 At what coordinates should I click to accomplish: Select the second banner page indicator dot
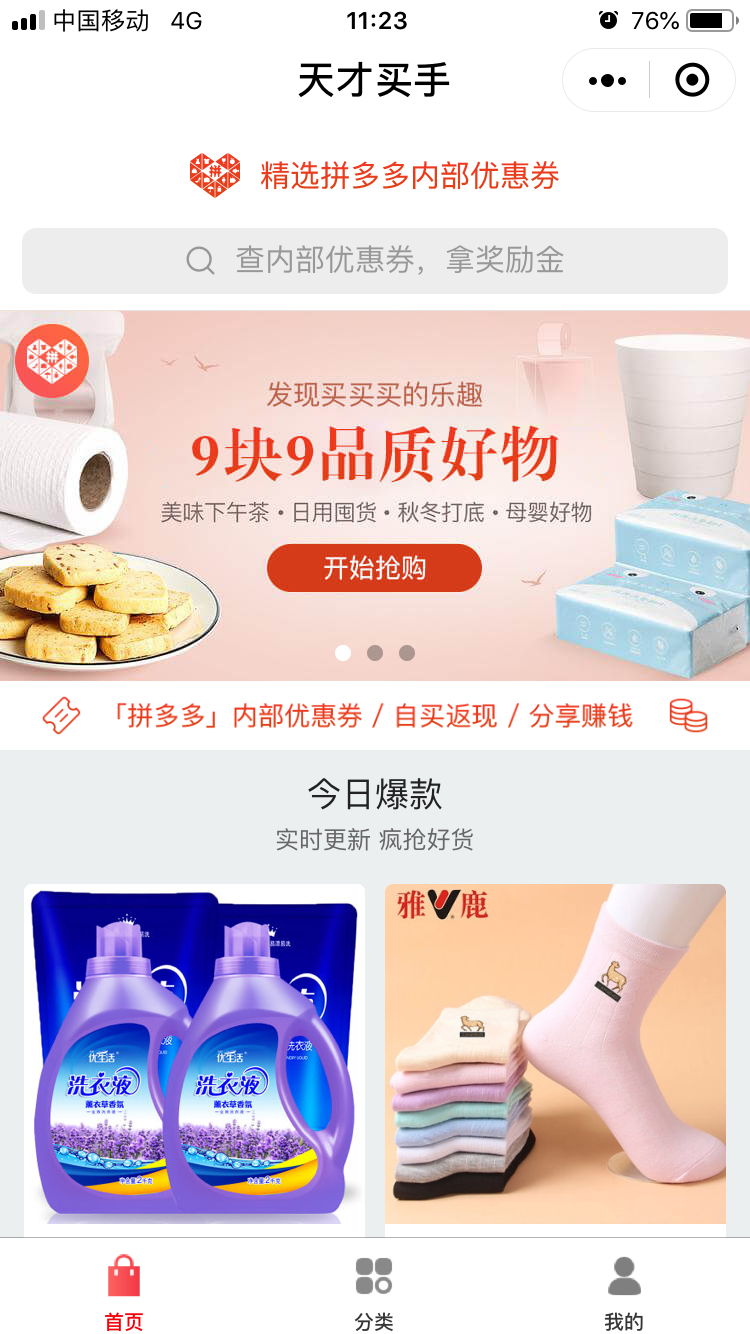point(375,653)
